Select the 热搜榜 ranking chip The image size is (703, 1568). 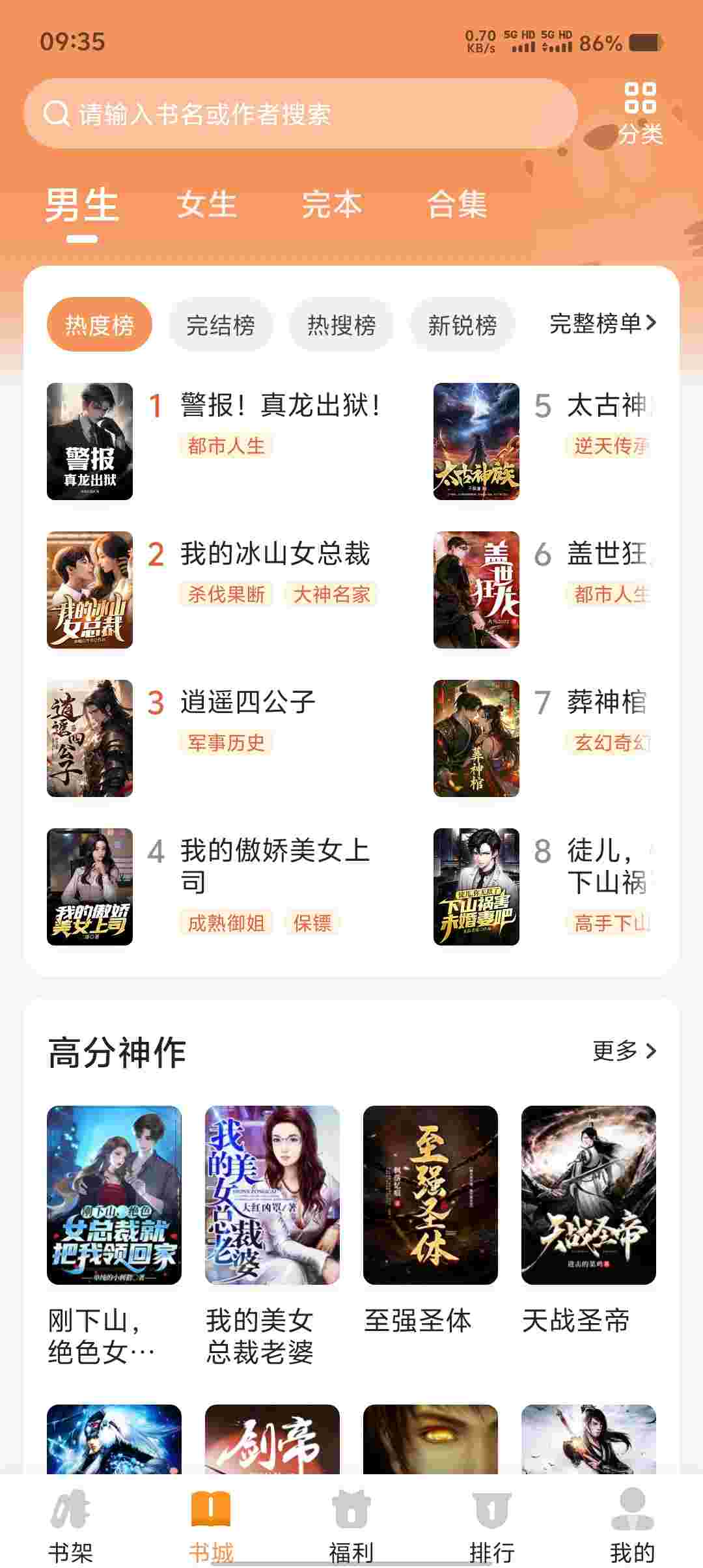(342, 324)
